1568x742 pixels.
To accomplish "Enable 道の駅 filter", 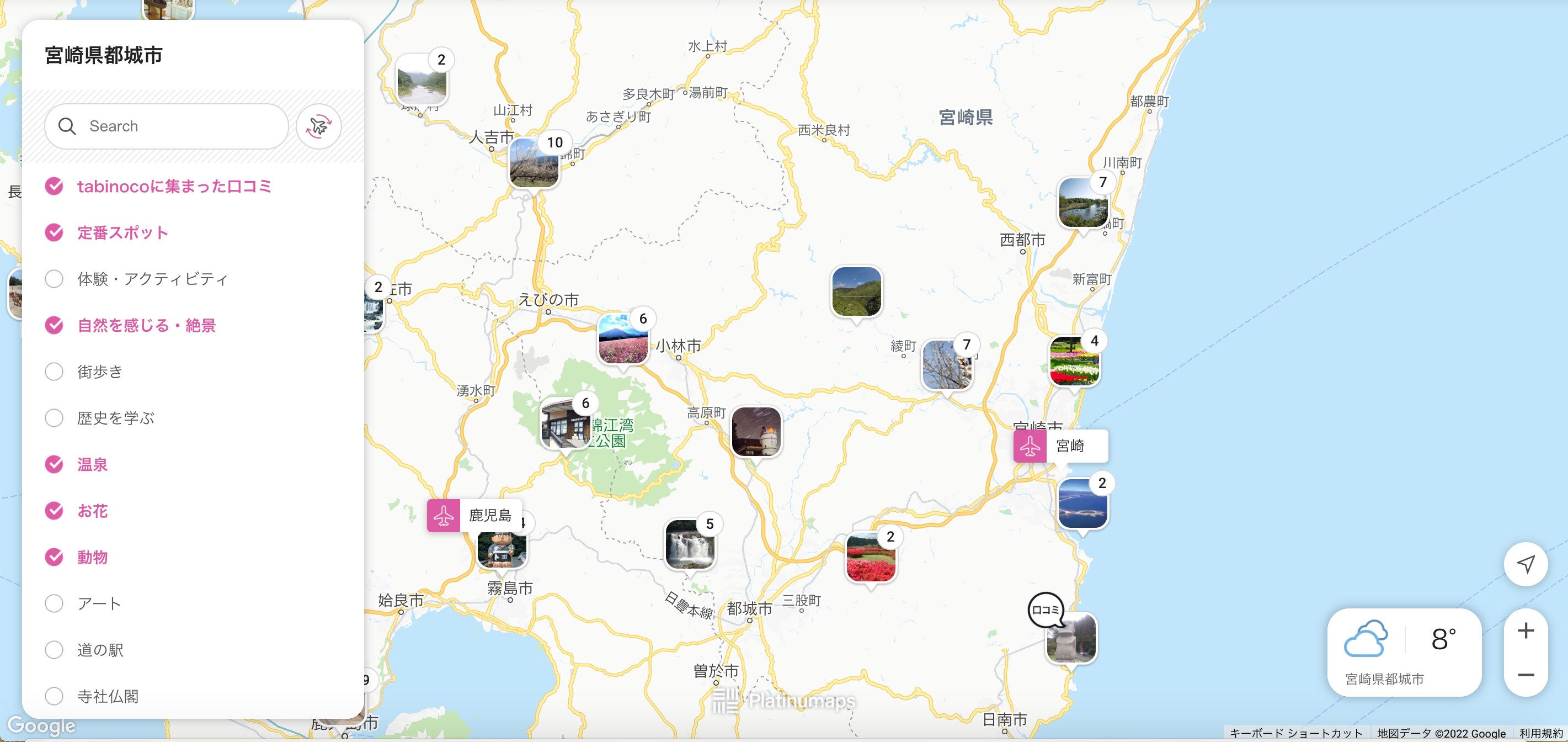I will tap(54, 649).
